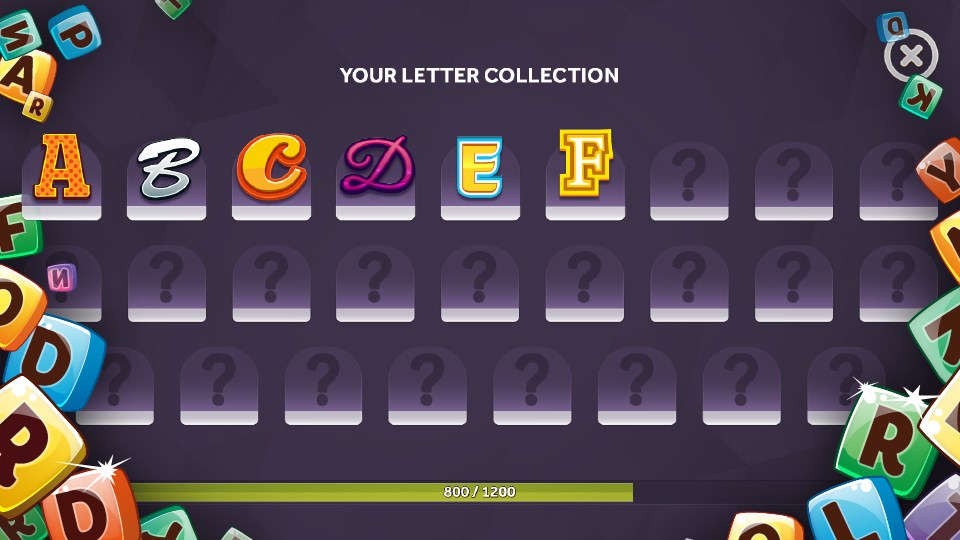
Task: Select the collected letter A
Action: click(62, 168)
